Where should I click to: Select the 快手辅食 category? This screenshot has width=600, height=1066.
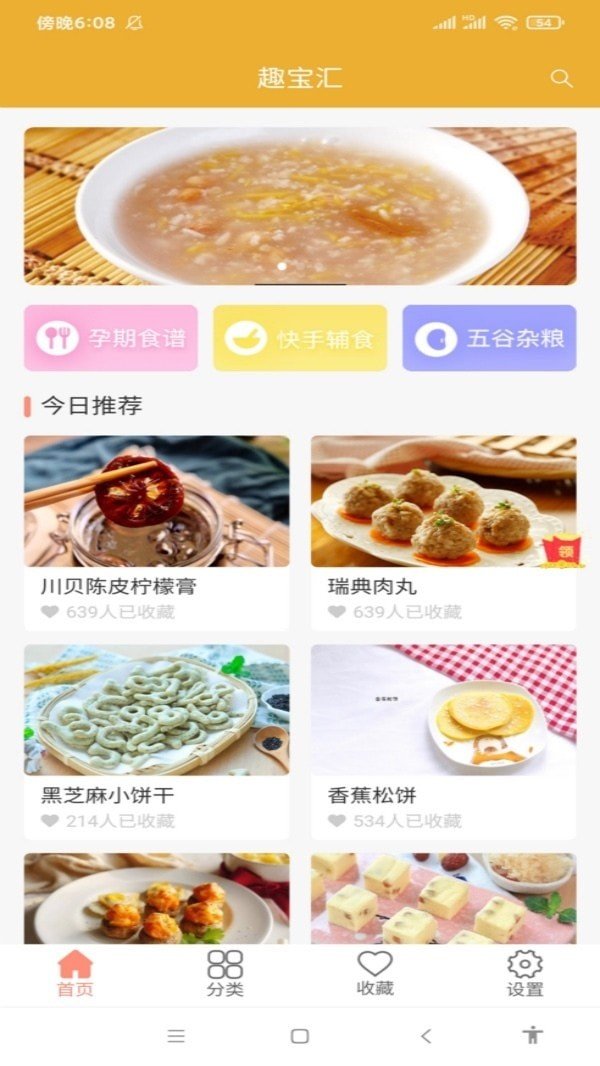coord(300,338)
